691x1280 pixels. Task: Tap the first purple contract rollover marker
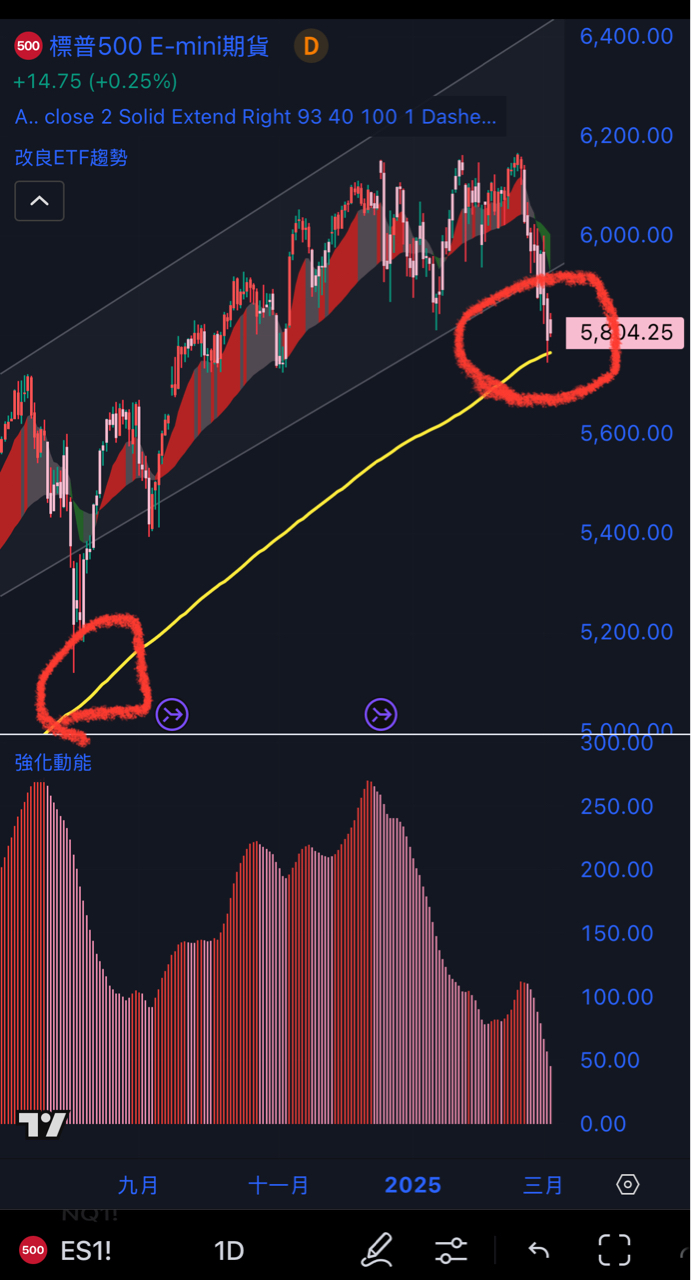172,714
